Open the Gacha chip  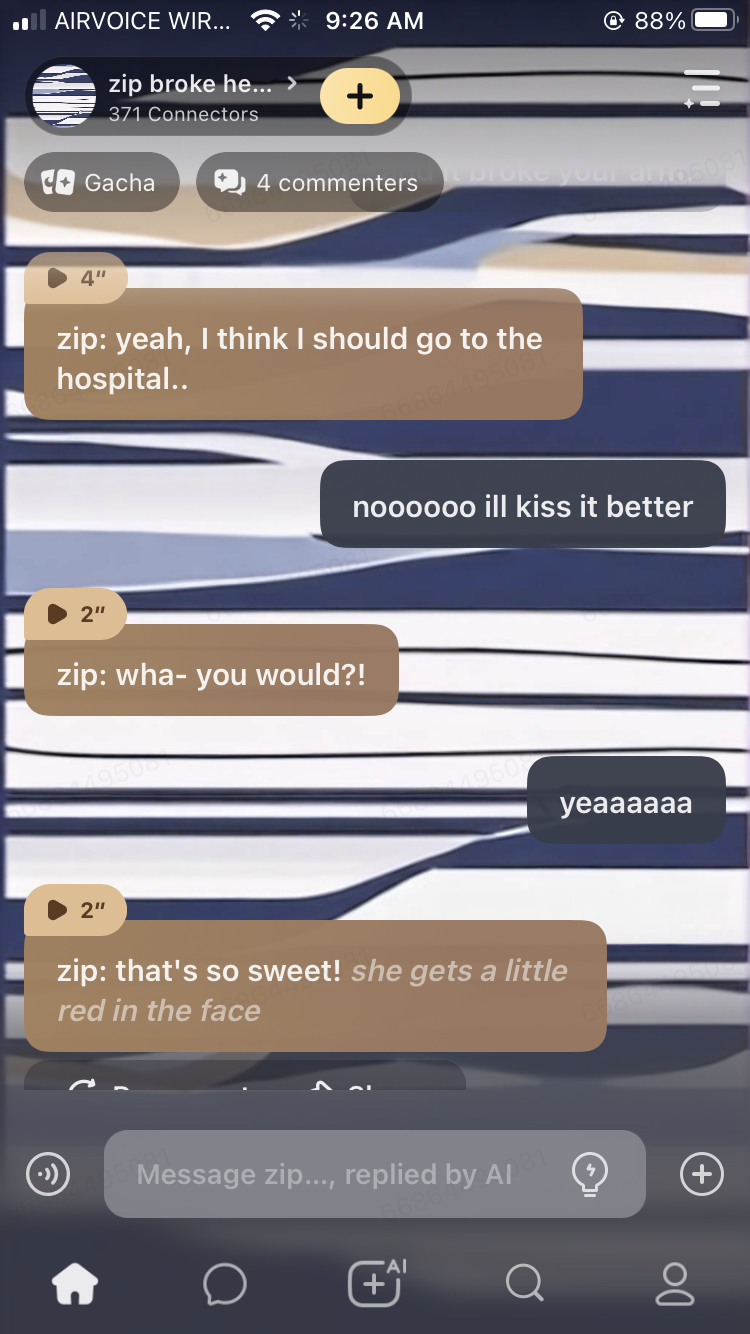pyautogui.click(x=100, y=183)
